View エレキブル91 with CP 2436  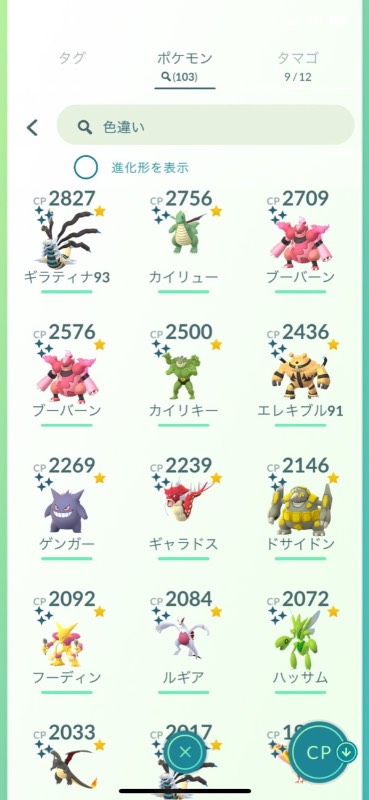tap(301, 373)
